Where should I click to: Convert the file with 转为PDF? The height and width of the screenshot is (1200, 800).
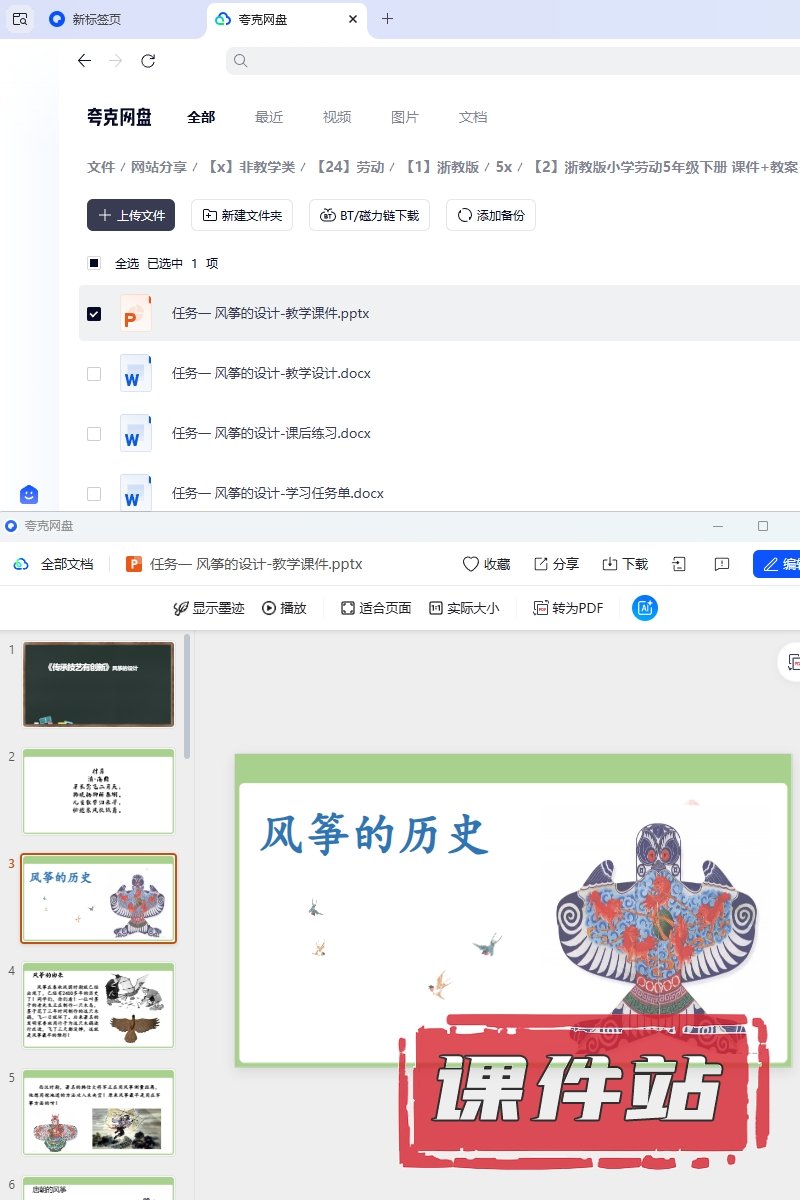point(568,608)
